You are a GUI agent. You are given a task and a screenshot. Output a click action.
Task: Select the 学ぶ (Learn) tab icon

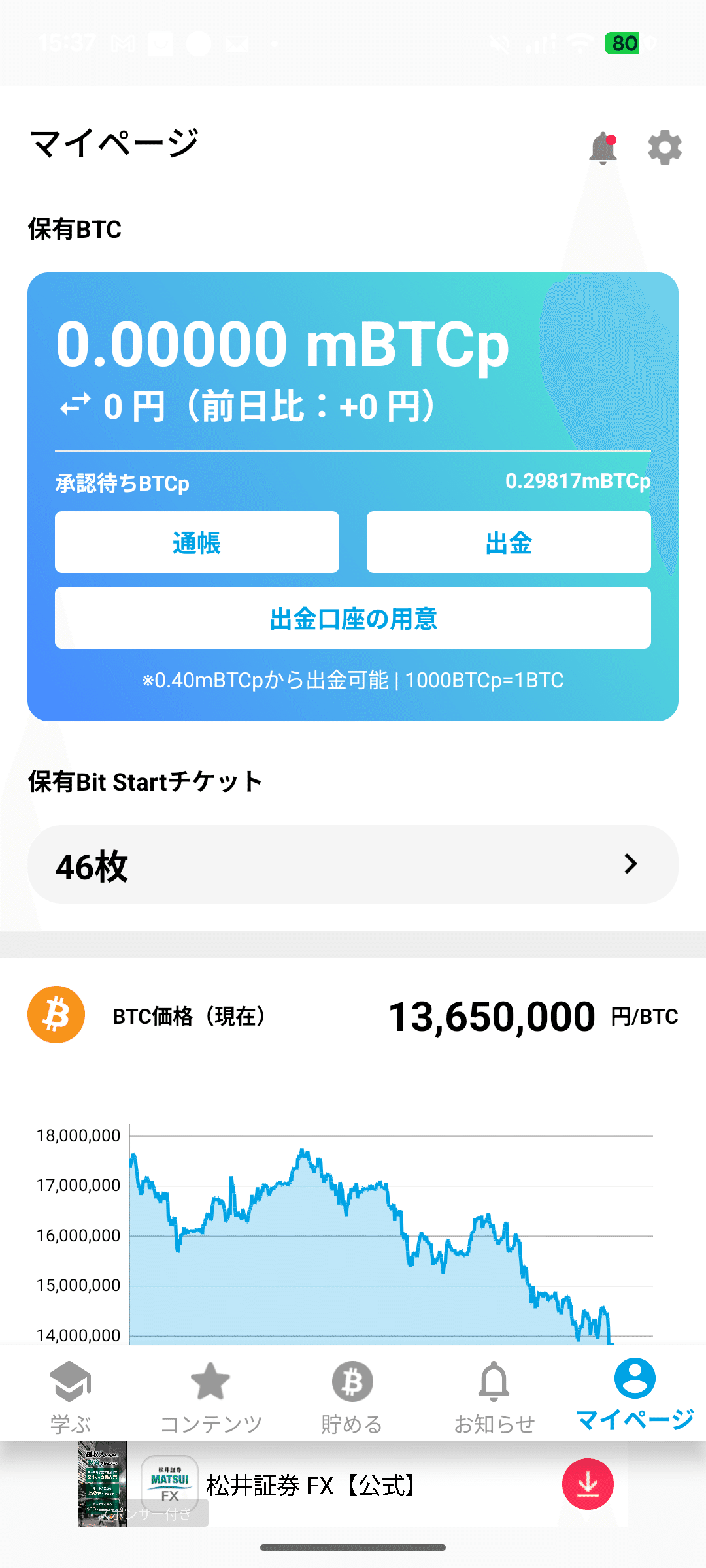coord(70,1380)
